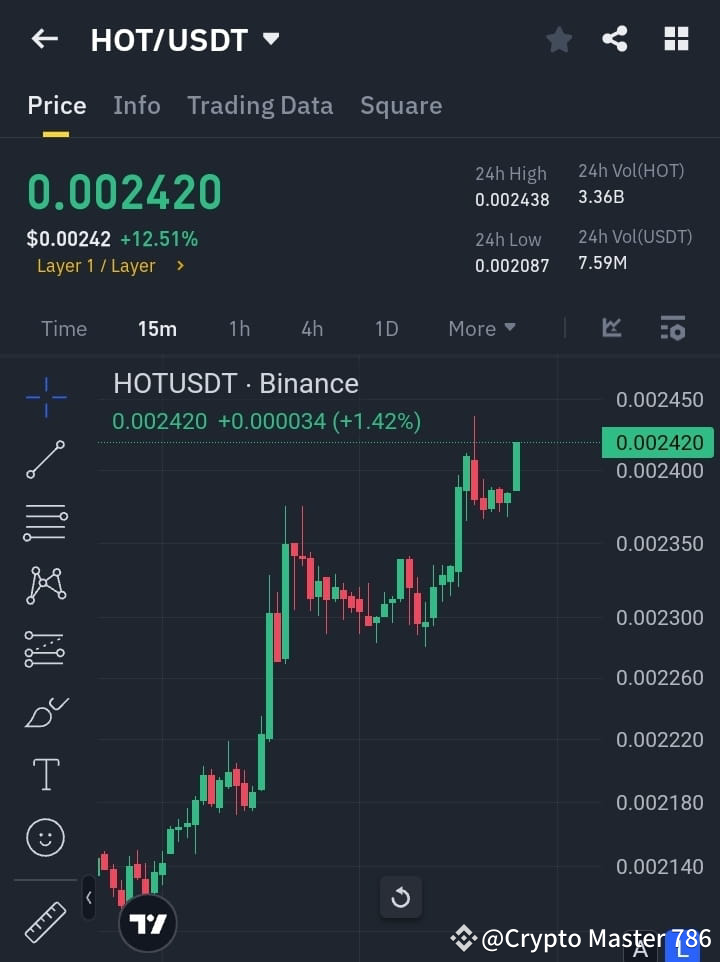Add HOT/USDT to favorites

click(558, 39)
